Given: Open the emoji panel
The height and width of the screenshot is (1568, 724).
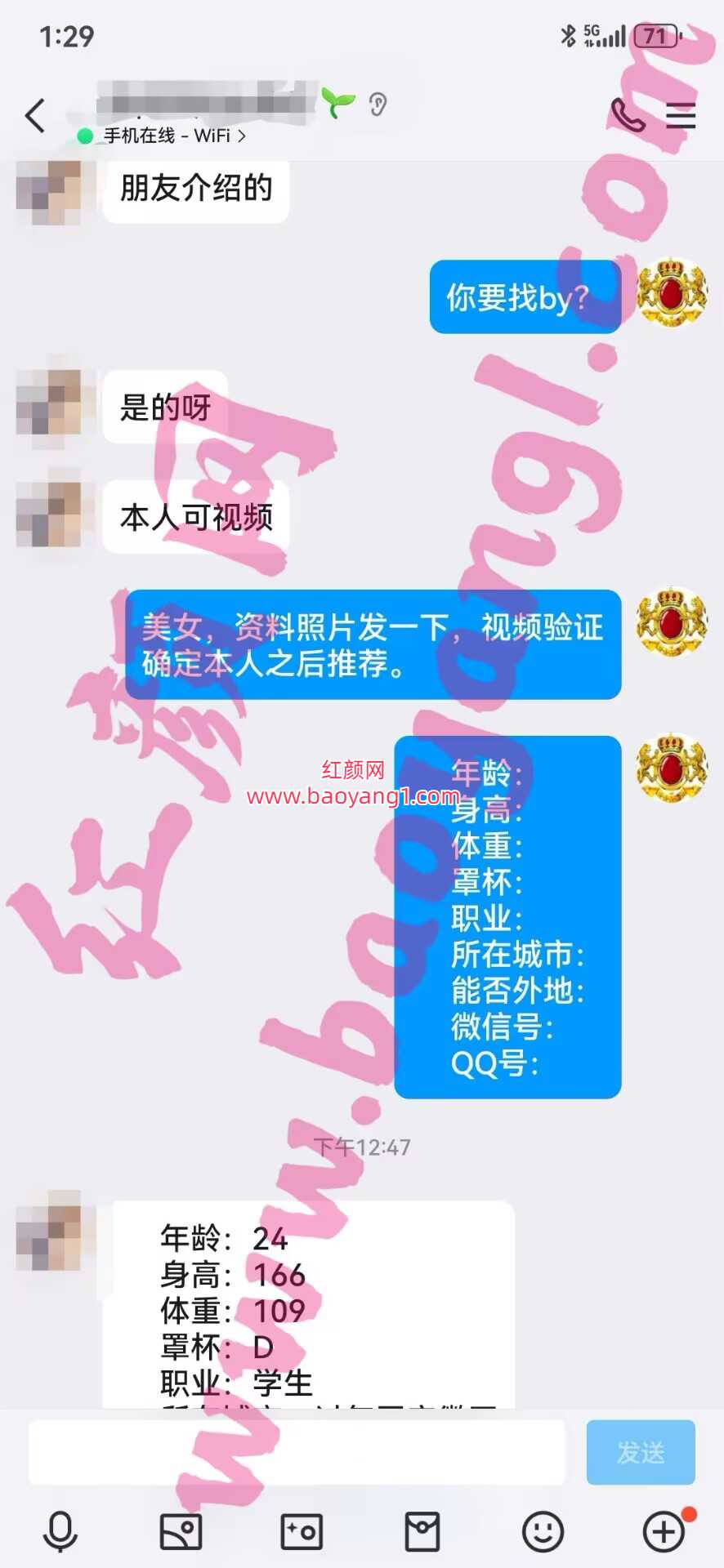Looking at the screenshot, I should [543, 1530].
